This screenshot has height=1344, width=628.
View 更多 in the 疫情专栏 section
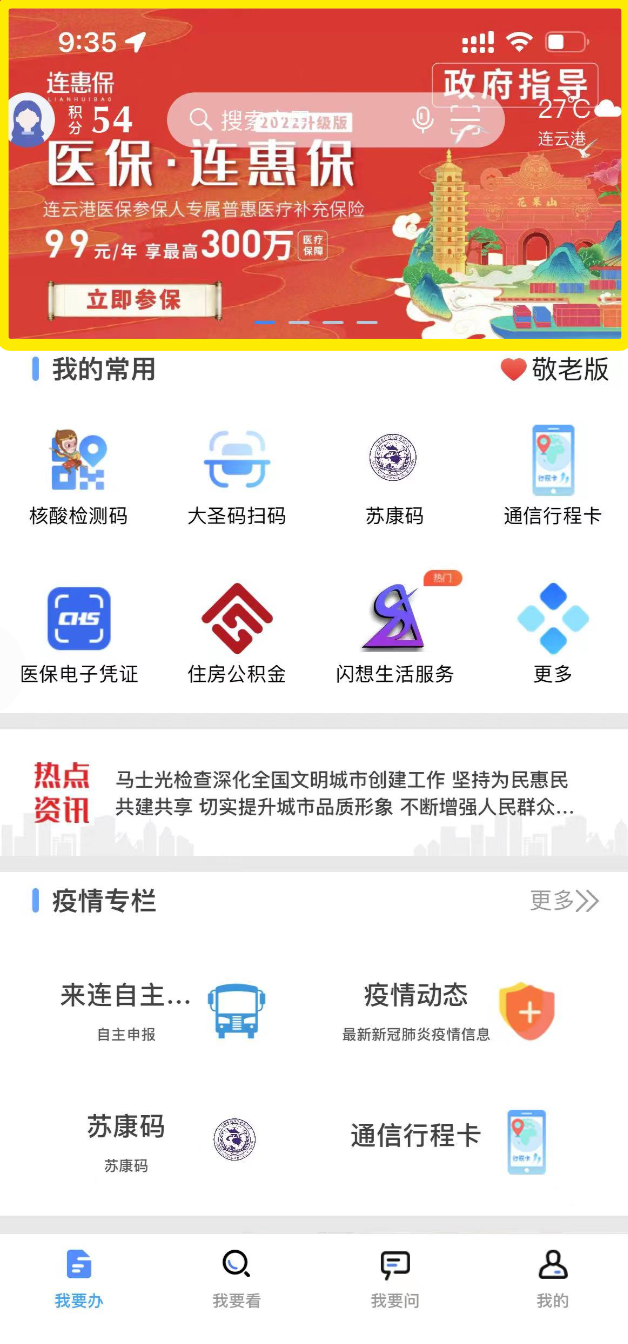point(564,901)
